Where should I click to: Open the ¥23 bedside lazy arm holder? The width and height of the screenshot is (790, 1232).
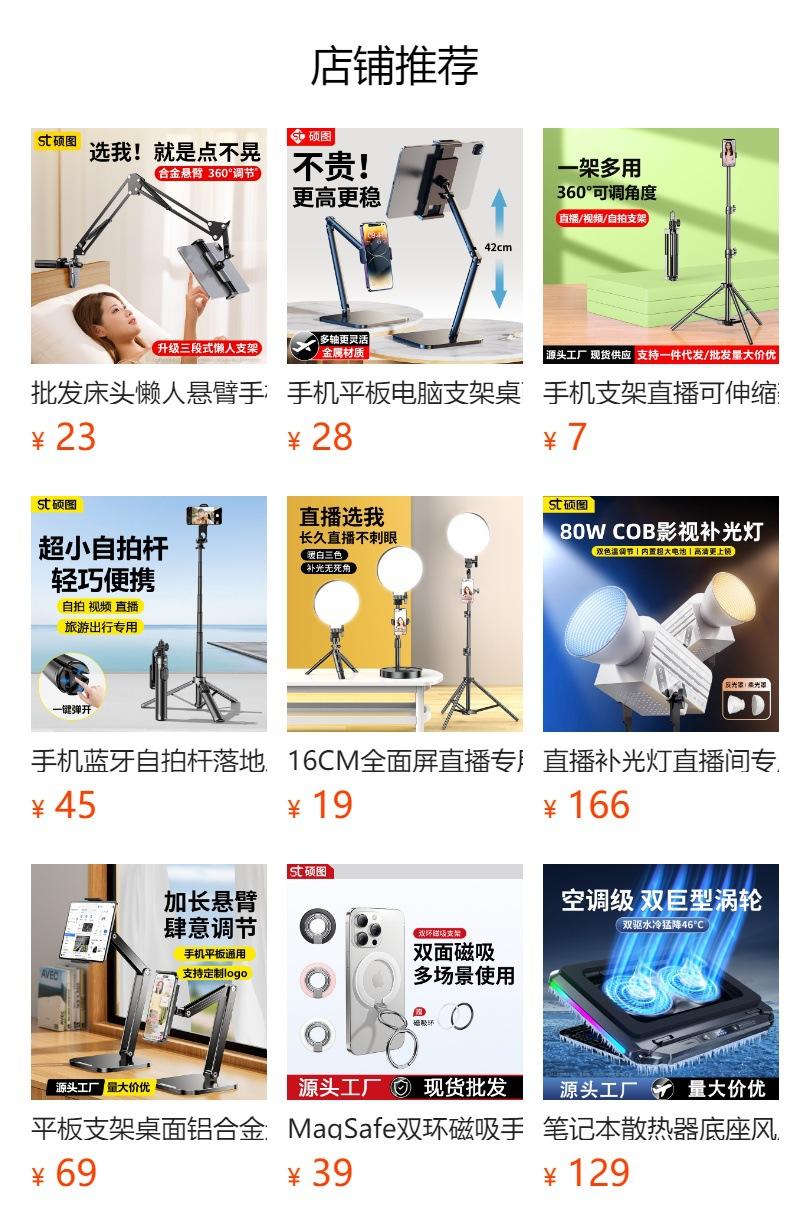click(x=149, y=246)
